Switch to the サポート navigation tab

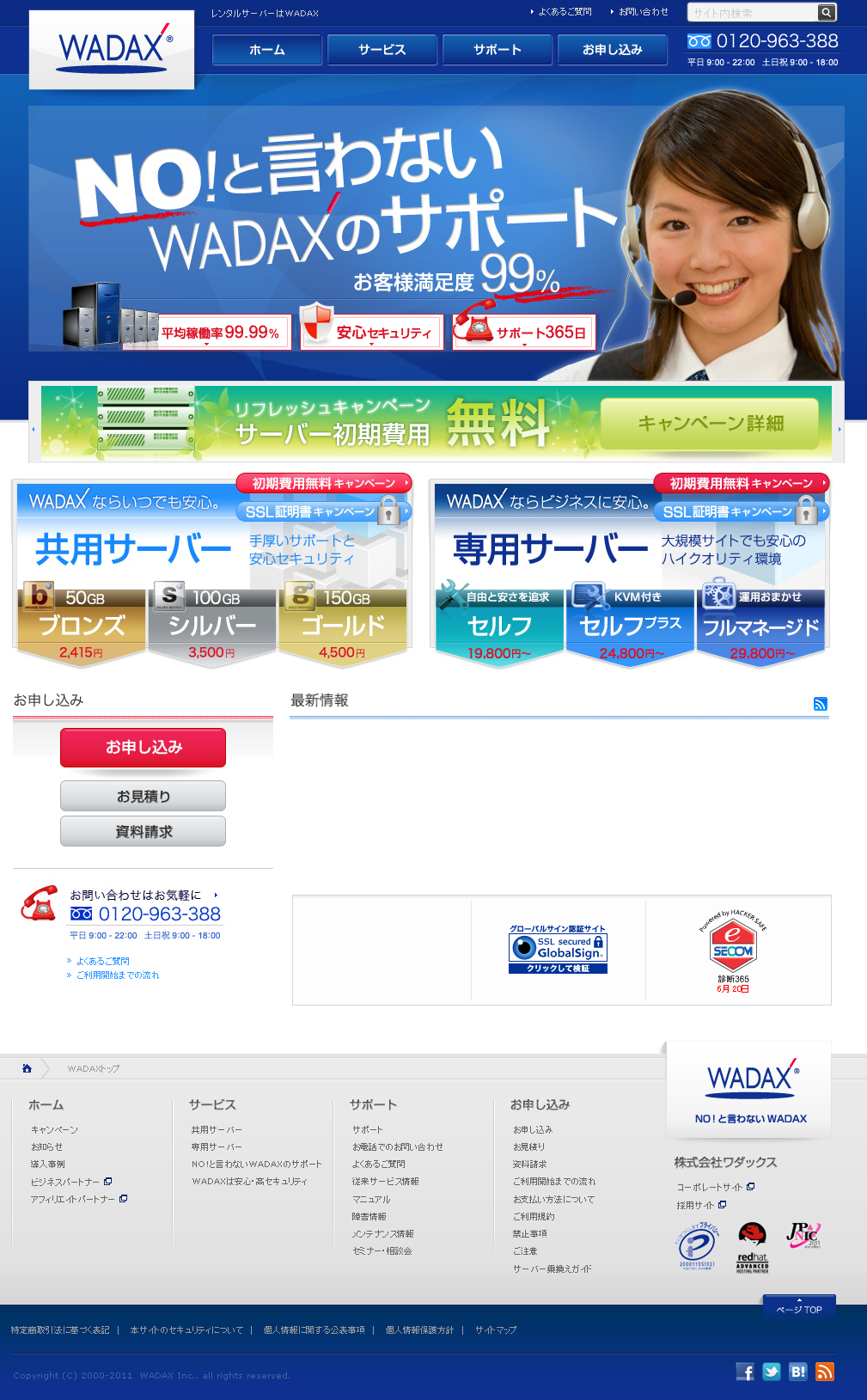[498, 50]
